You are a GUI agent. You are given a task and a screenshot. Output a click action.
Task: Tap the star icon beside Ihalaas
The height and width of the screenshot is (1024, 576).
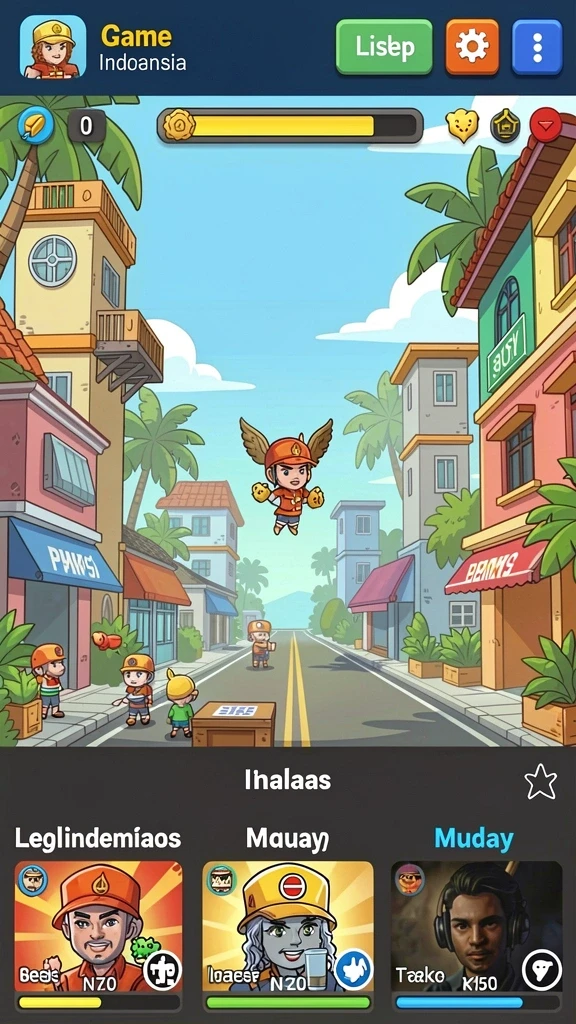point(541,782)
